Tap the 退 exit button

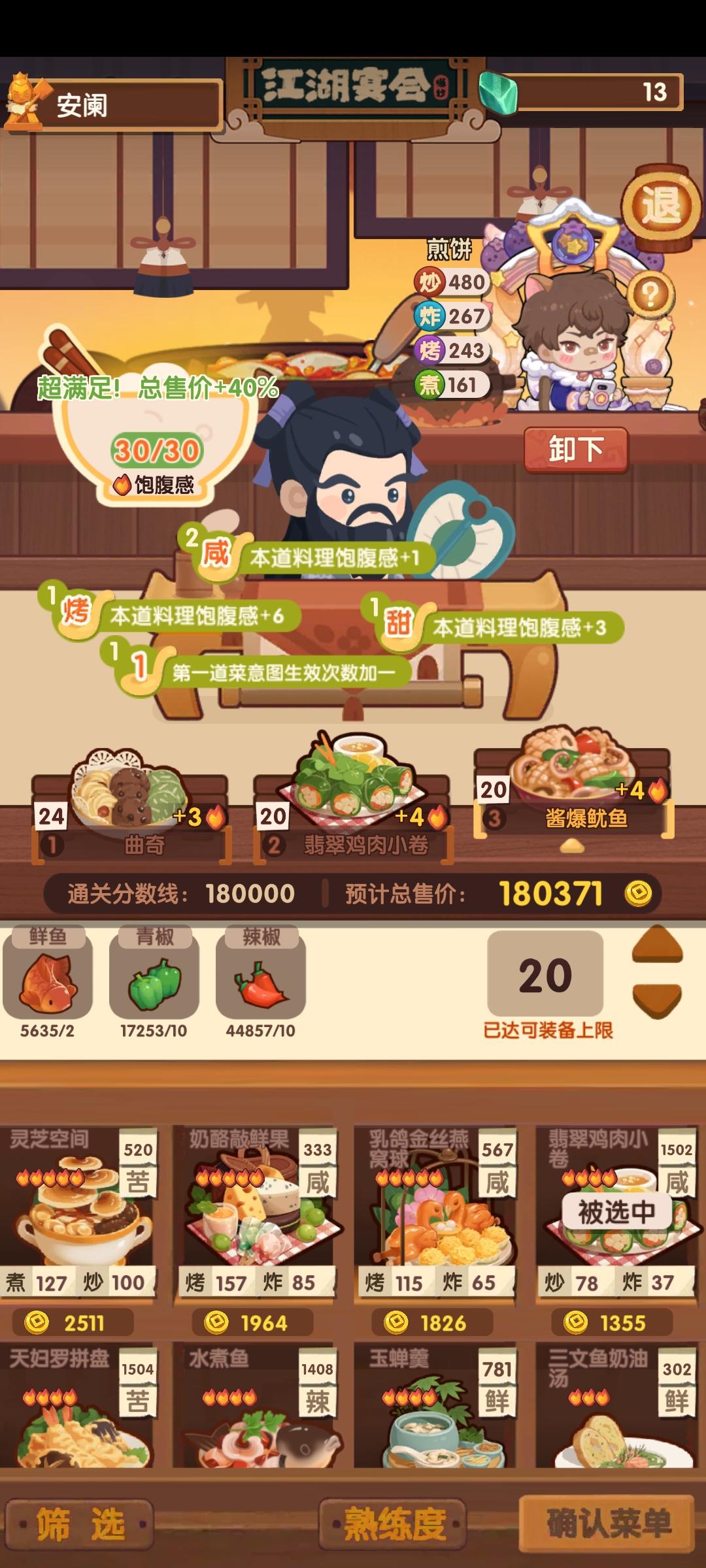pyautogui.click(x=662, y=206)
